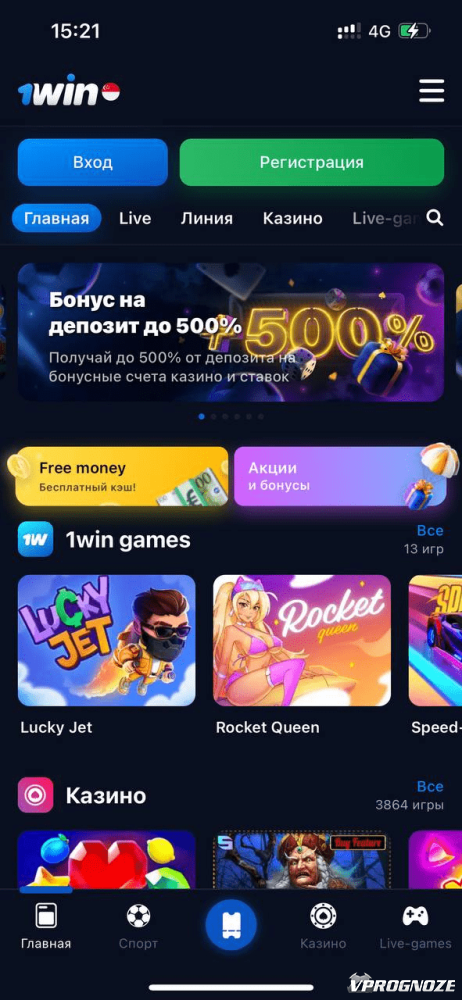Select the Казино top tab
462x1000 pixels.
click(292, 219)
